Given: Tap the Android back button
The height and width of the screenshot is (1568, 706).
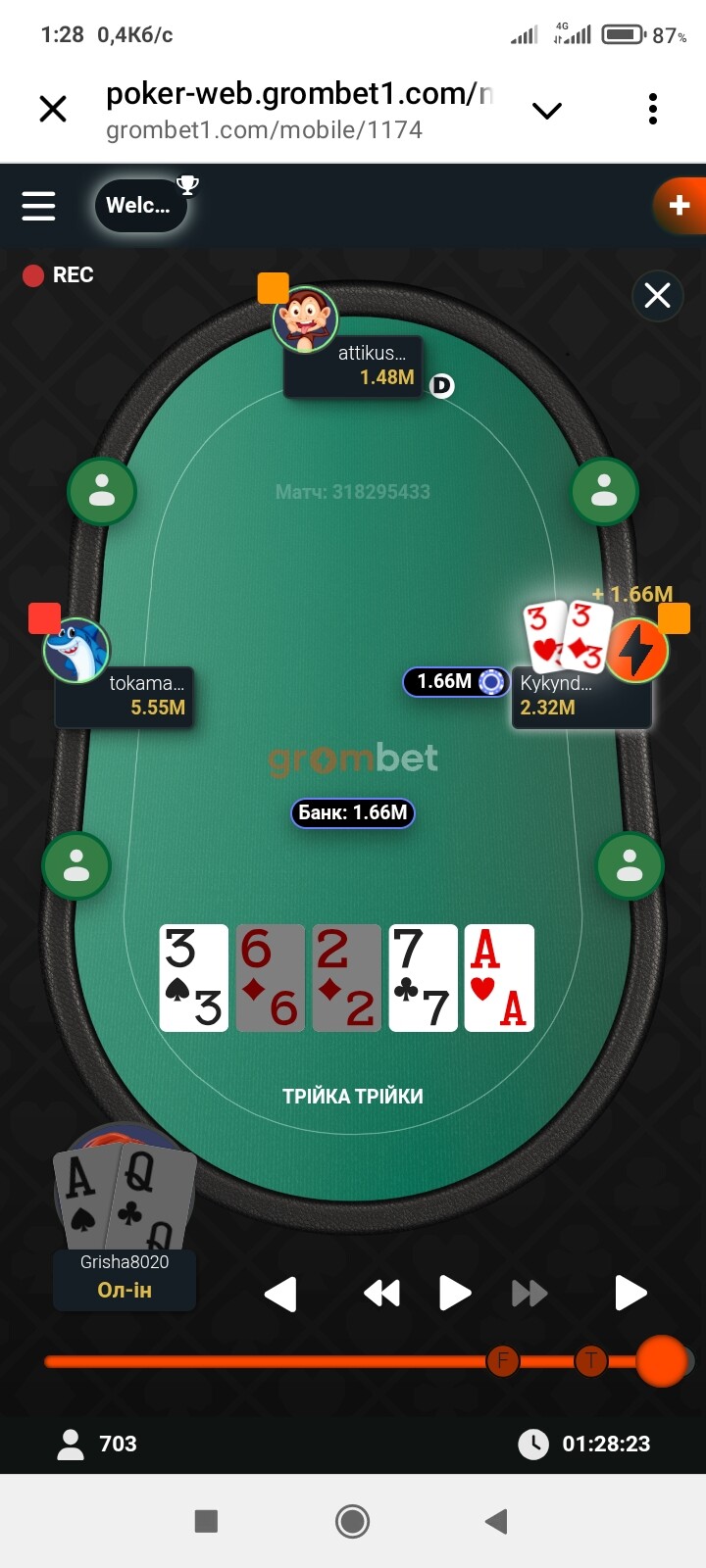Looking at the screenshot, I should [496, 1521].
